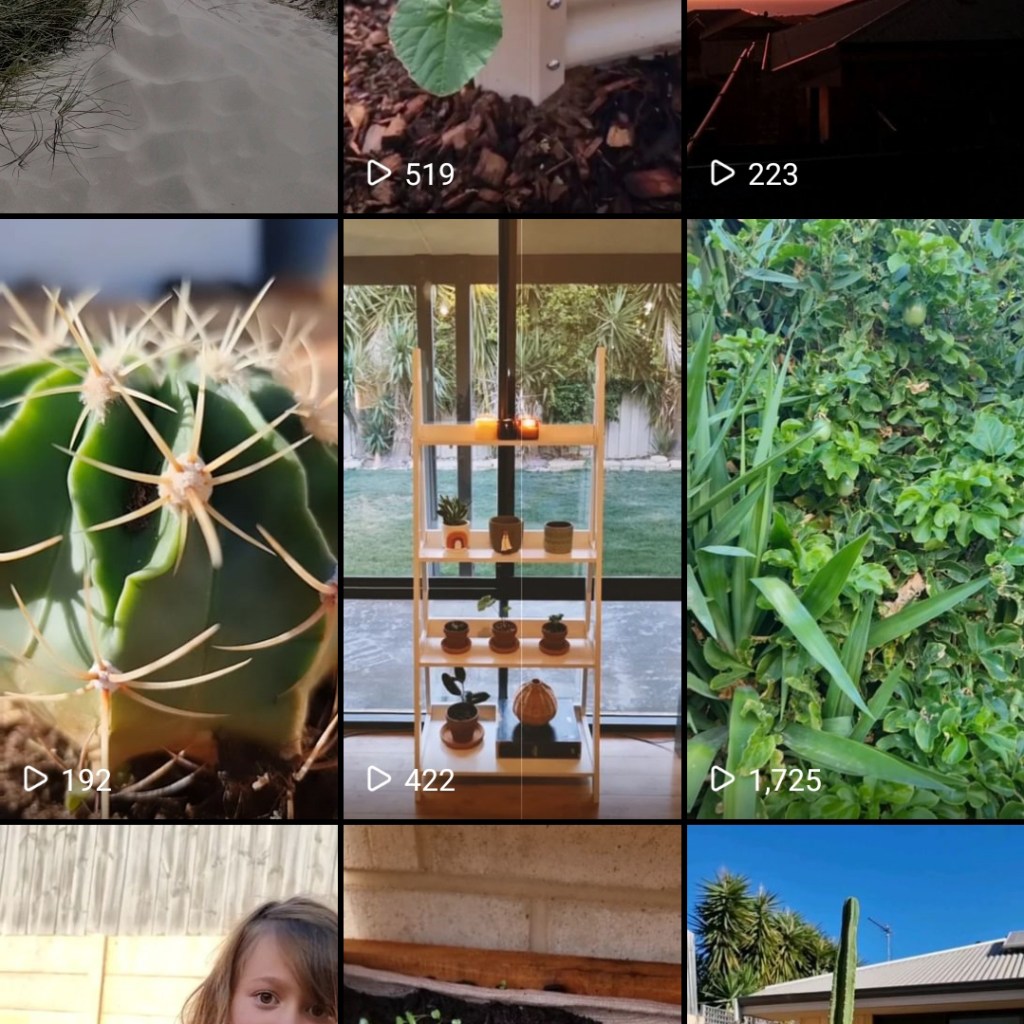Open the leaf video with 519 plays
Image resolution: width=1024 pixels, height=1024 pixels.
click(512, 105)
